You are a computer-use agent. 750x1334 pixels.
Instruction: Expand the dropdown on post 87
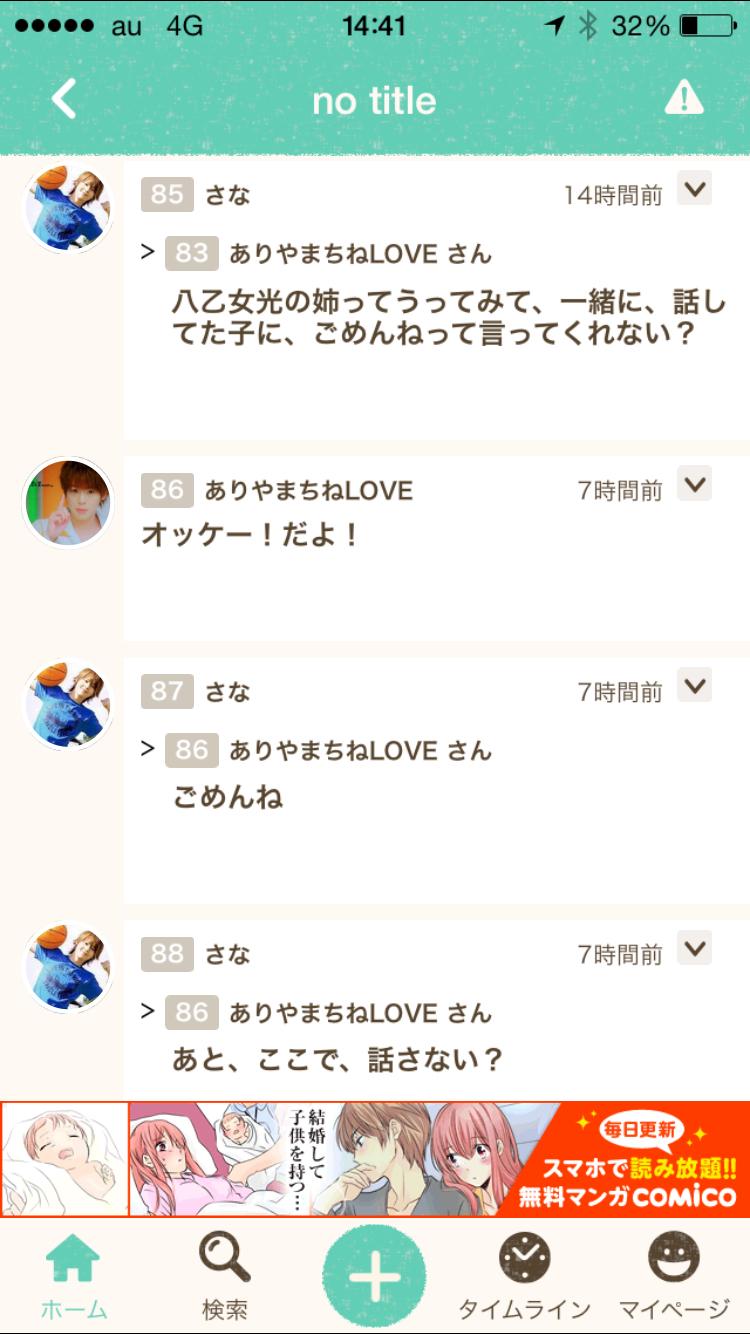(x=694, y=685)
